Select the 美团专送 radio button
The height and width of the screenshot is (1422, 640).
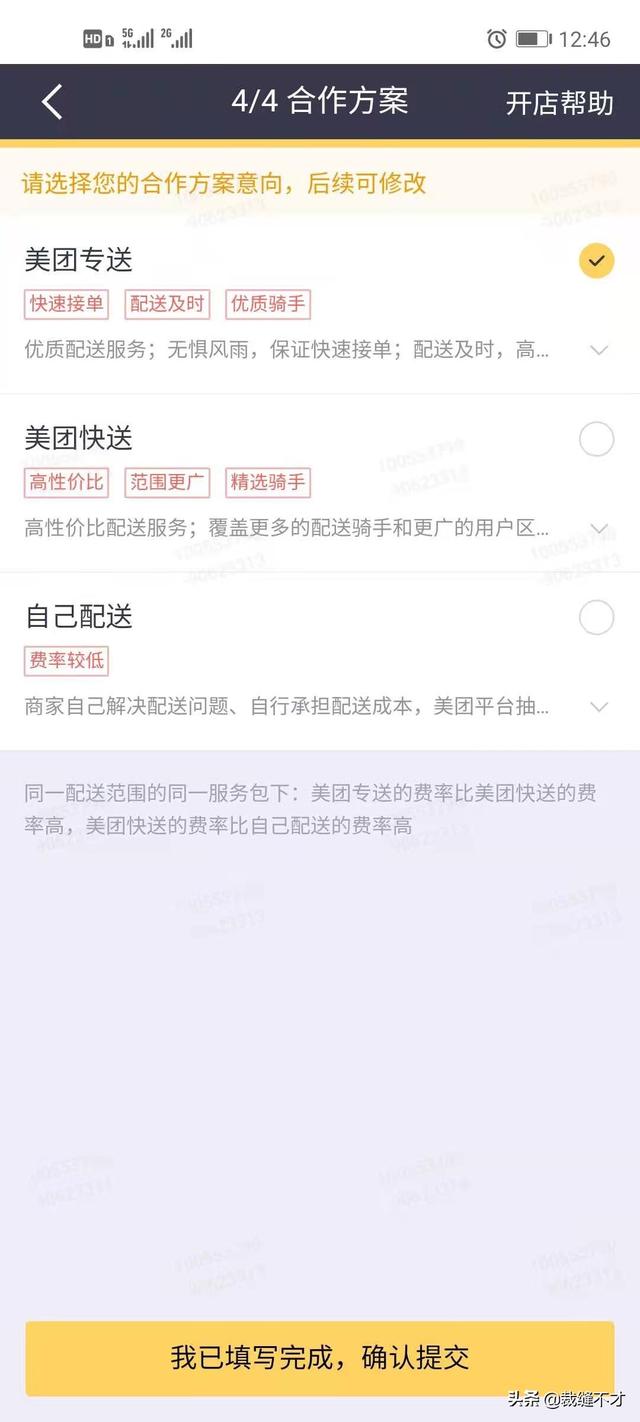597,261
